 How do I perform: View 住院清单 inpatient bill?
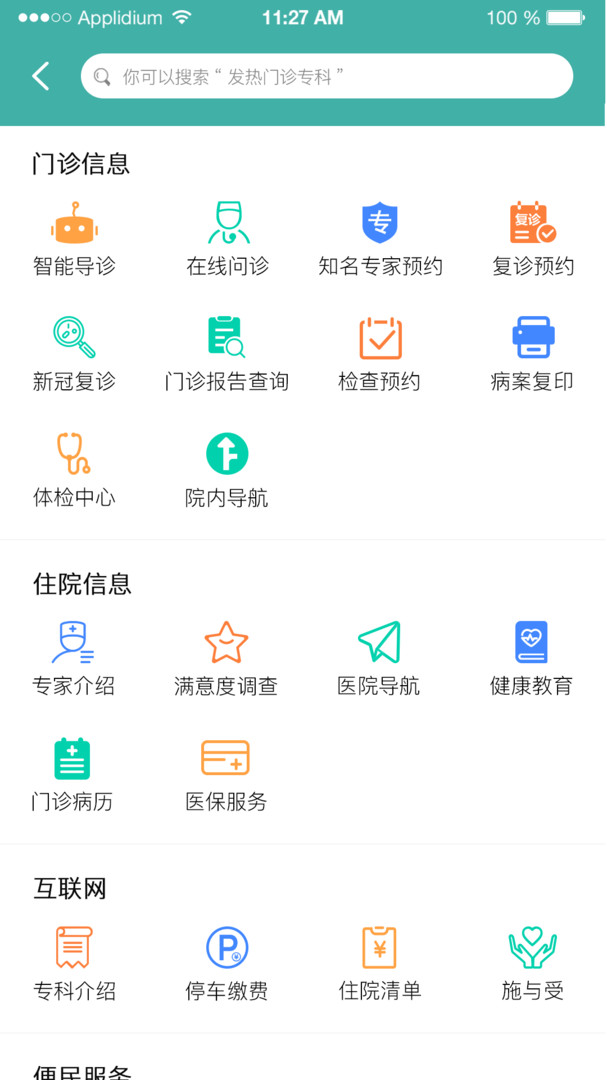pyautogui.click(x=380, y=963)
